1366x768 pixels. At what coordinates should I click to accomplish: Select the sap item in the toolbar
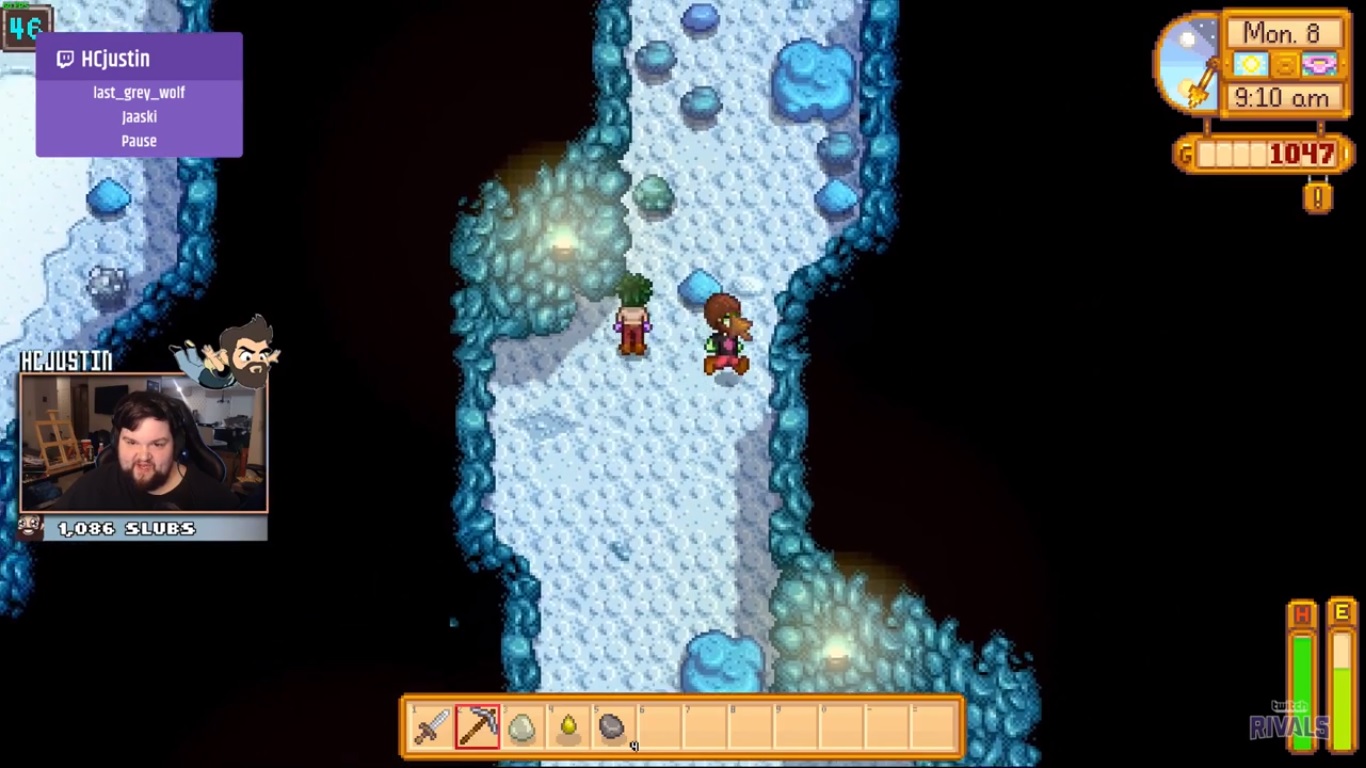coord(567,727)
